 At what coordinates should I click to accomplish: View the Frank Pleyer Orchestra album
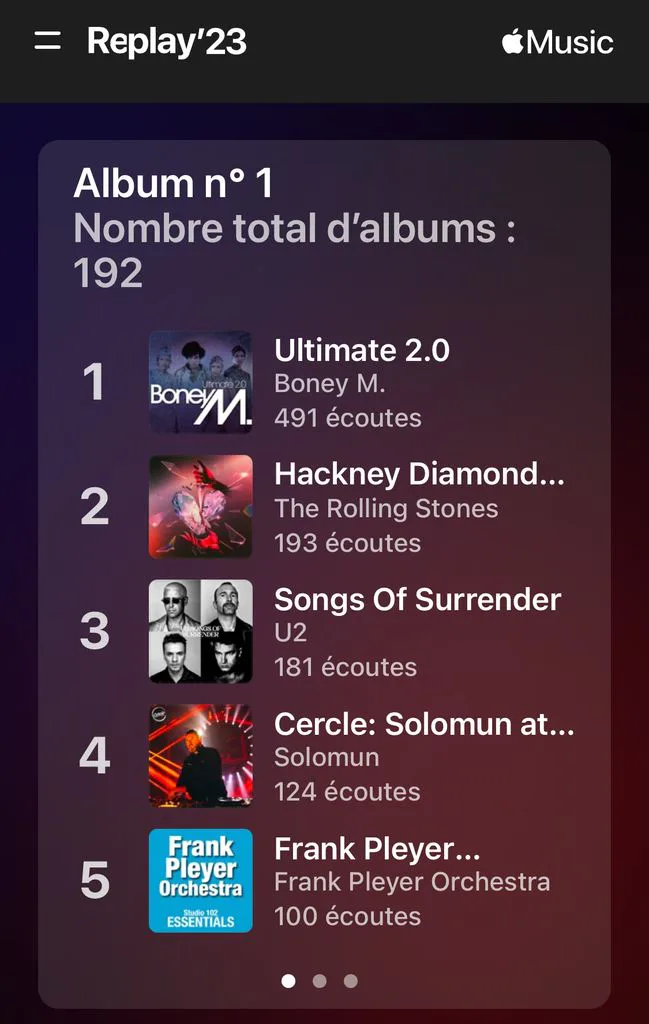(x=324, y=881)
